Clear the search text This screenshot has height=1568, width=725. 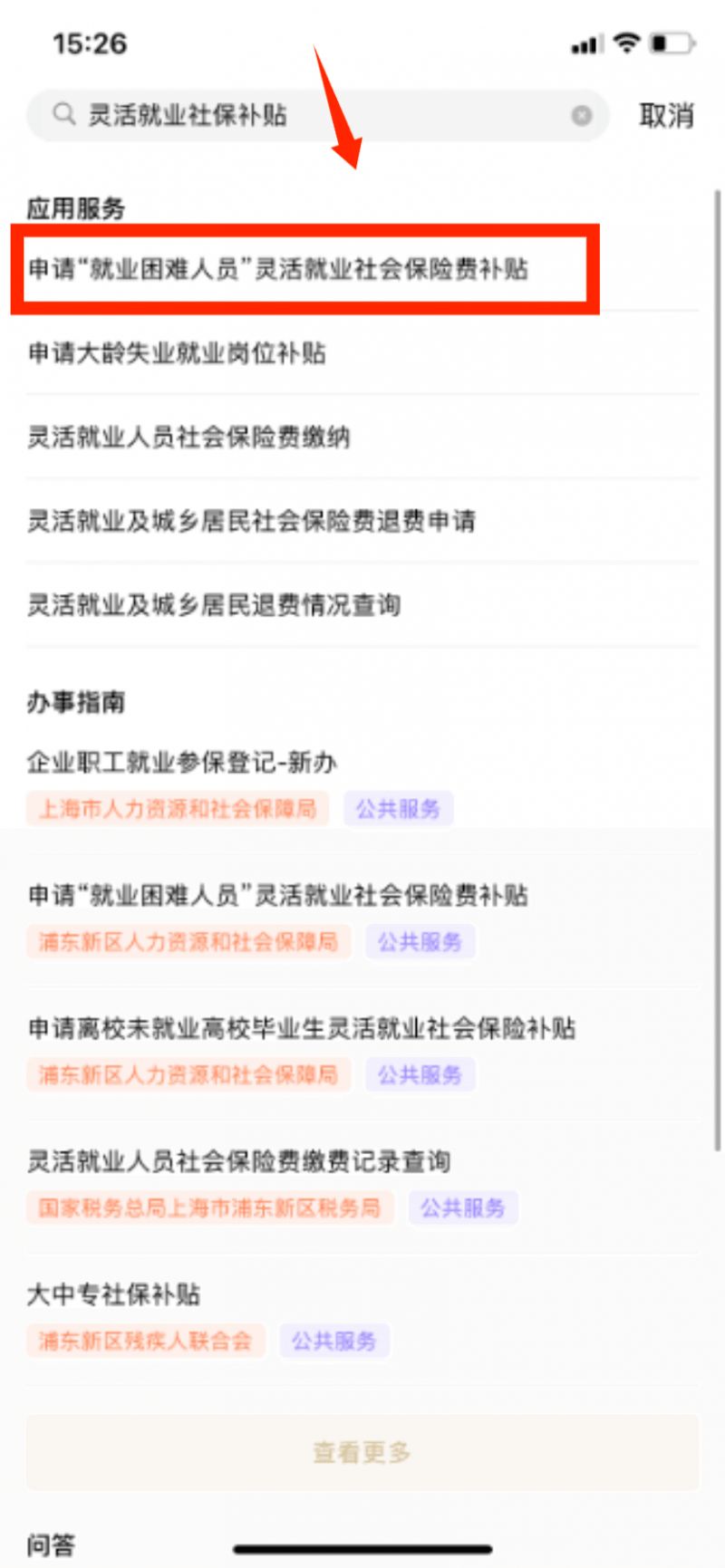tap(582, 115)
